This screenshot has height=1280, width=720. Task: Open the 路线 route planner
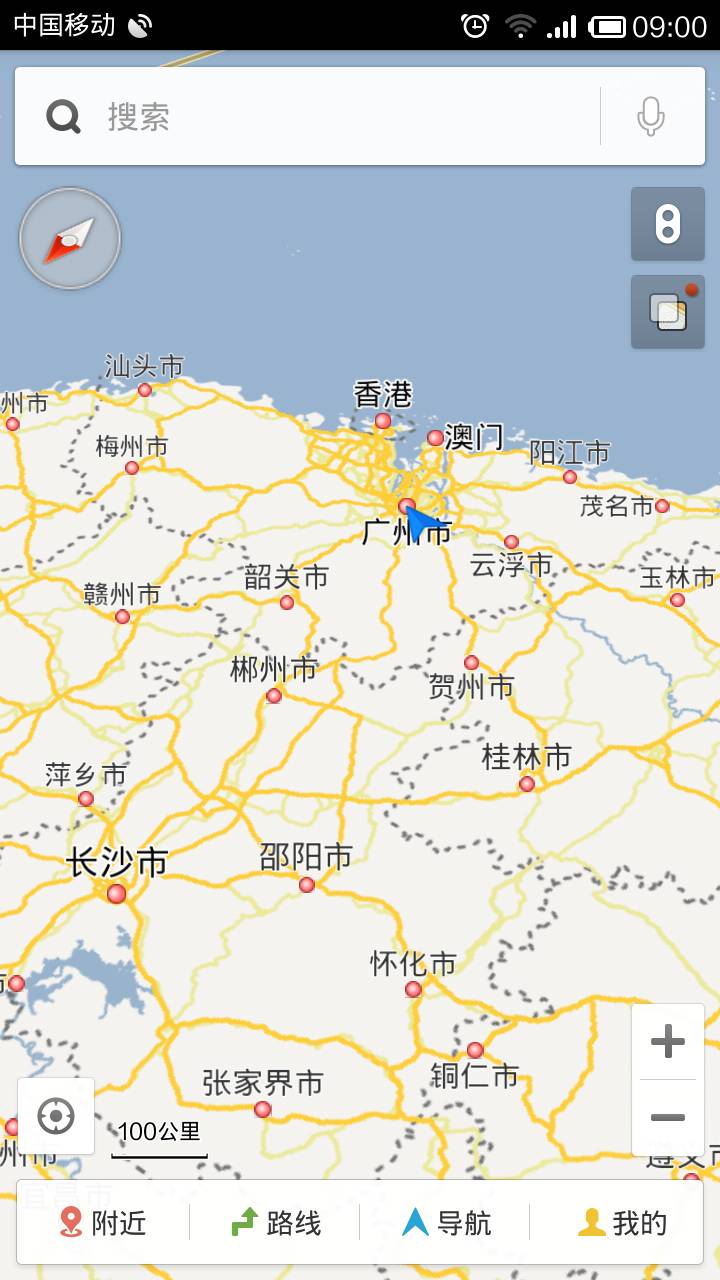[276, 1222]
